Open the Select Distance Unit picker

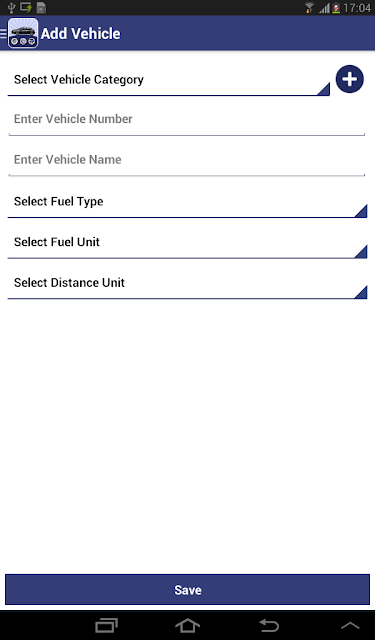(x=187, y=283)
